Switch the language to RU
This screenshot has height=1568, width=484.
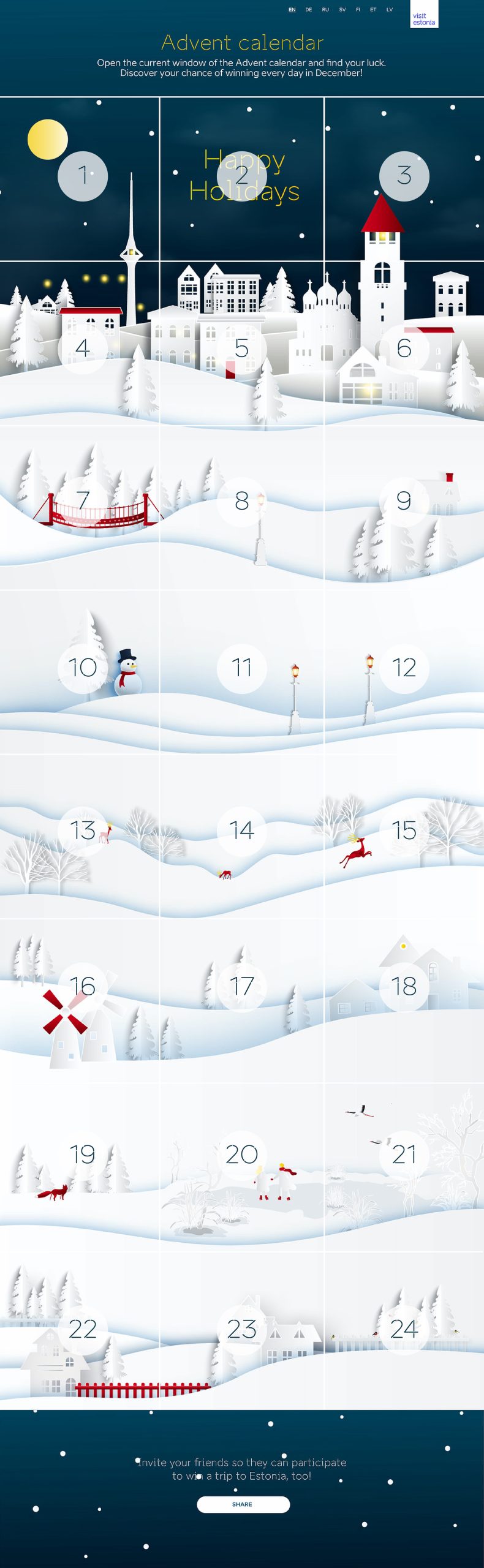tap(325, 10)
